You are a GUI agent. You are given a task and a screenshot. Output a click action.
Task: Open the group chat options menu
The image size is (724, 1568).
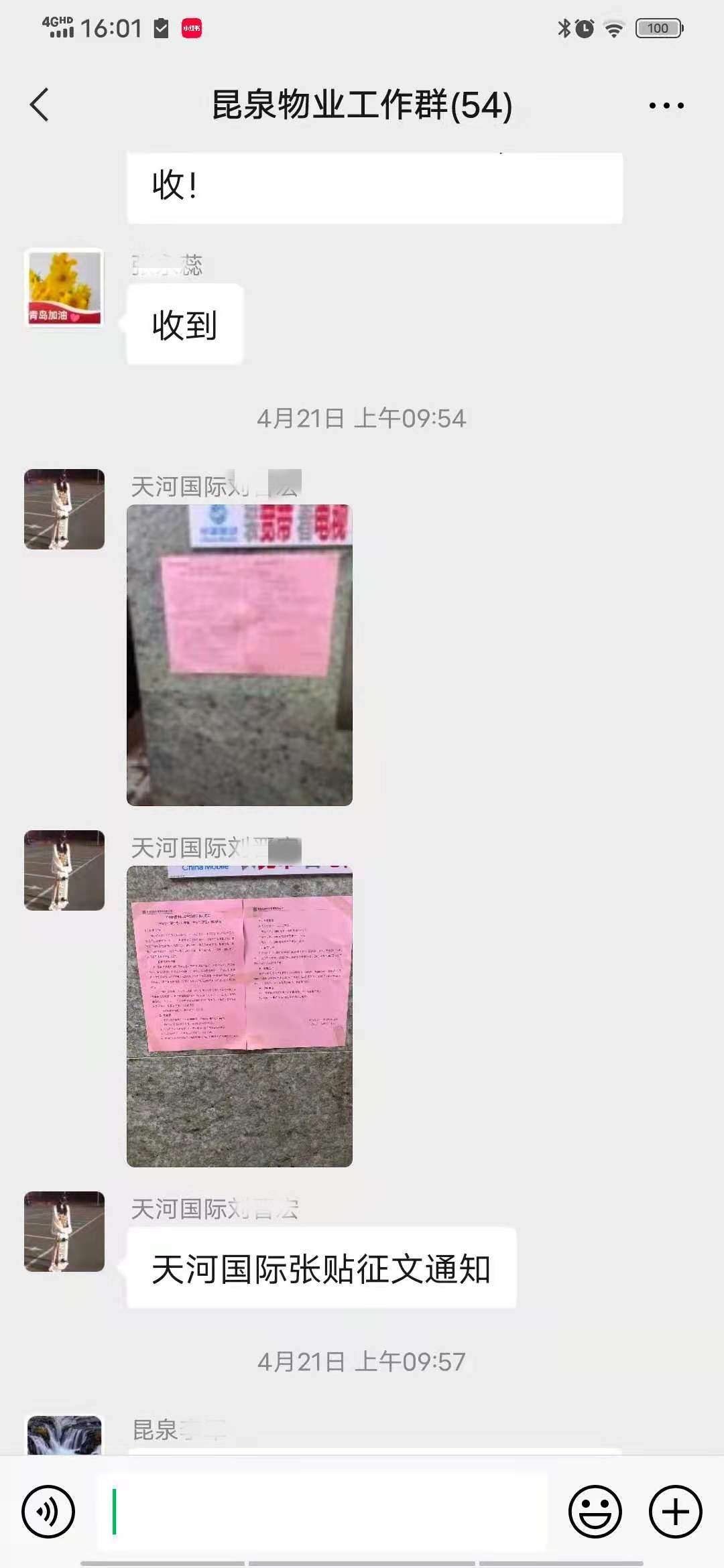(x=666, y=105)
